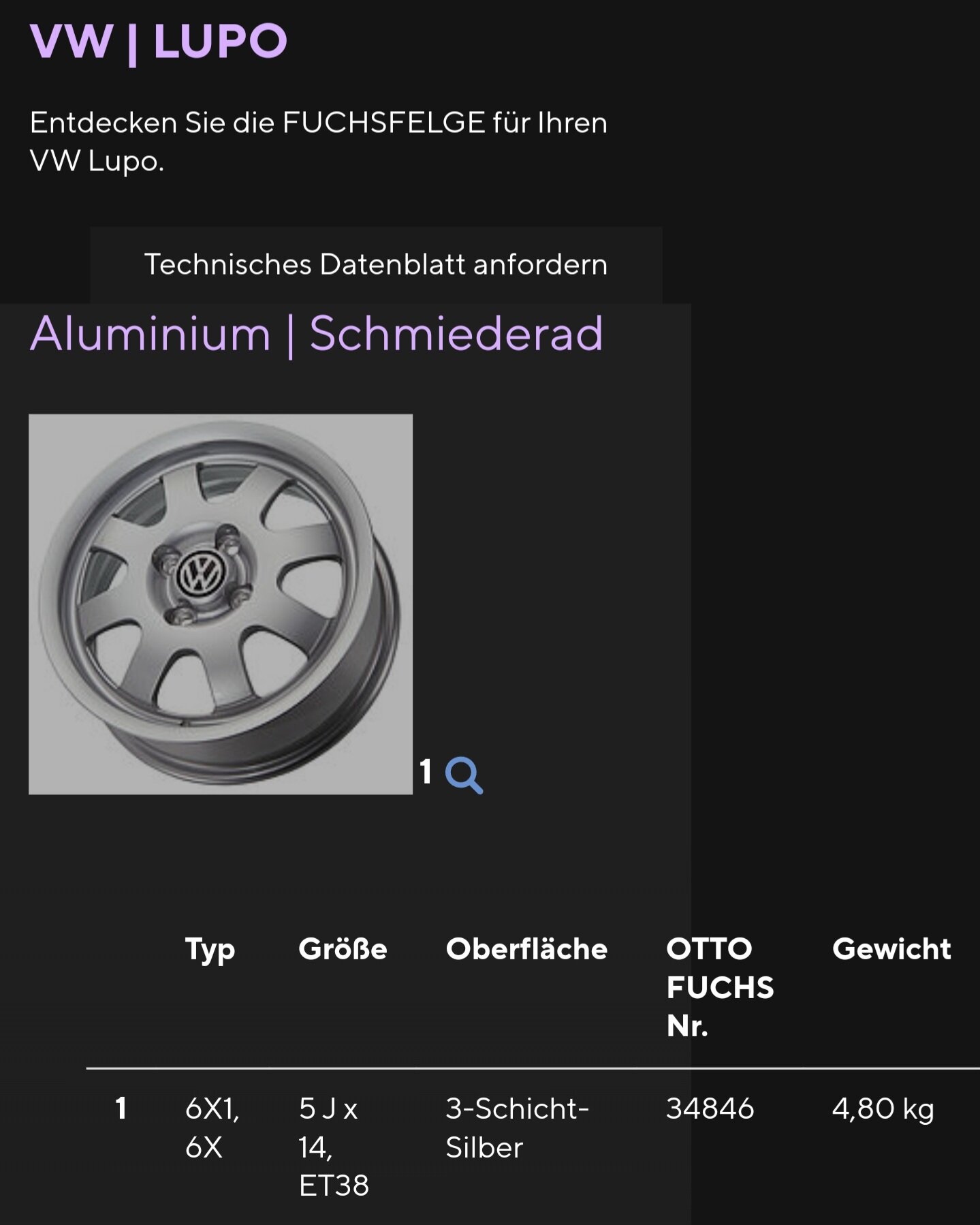Enlarge image with the magnifier icon
The image size is (980, 1225).
(x=464, y=775)
